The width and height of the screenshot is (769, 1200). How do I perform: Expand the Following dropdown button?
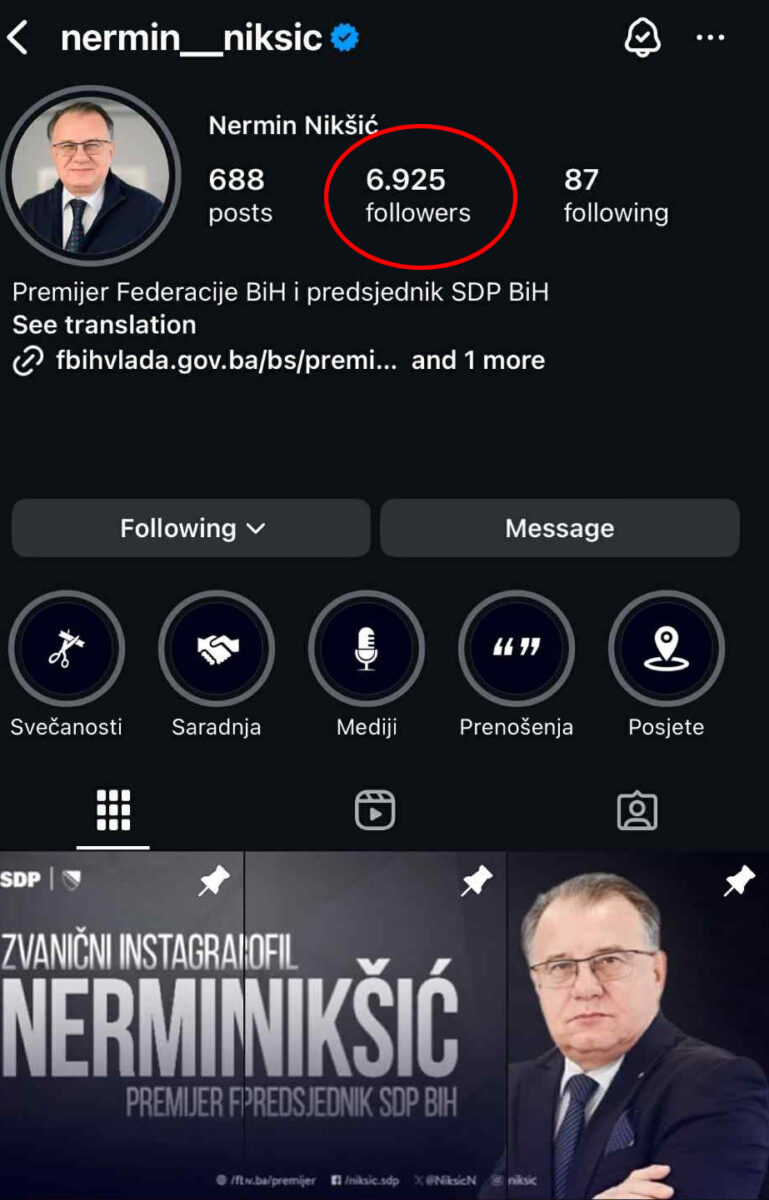coord(191,528)
